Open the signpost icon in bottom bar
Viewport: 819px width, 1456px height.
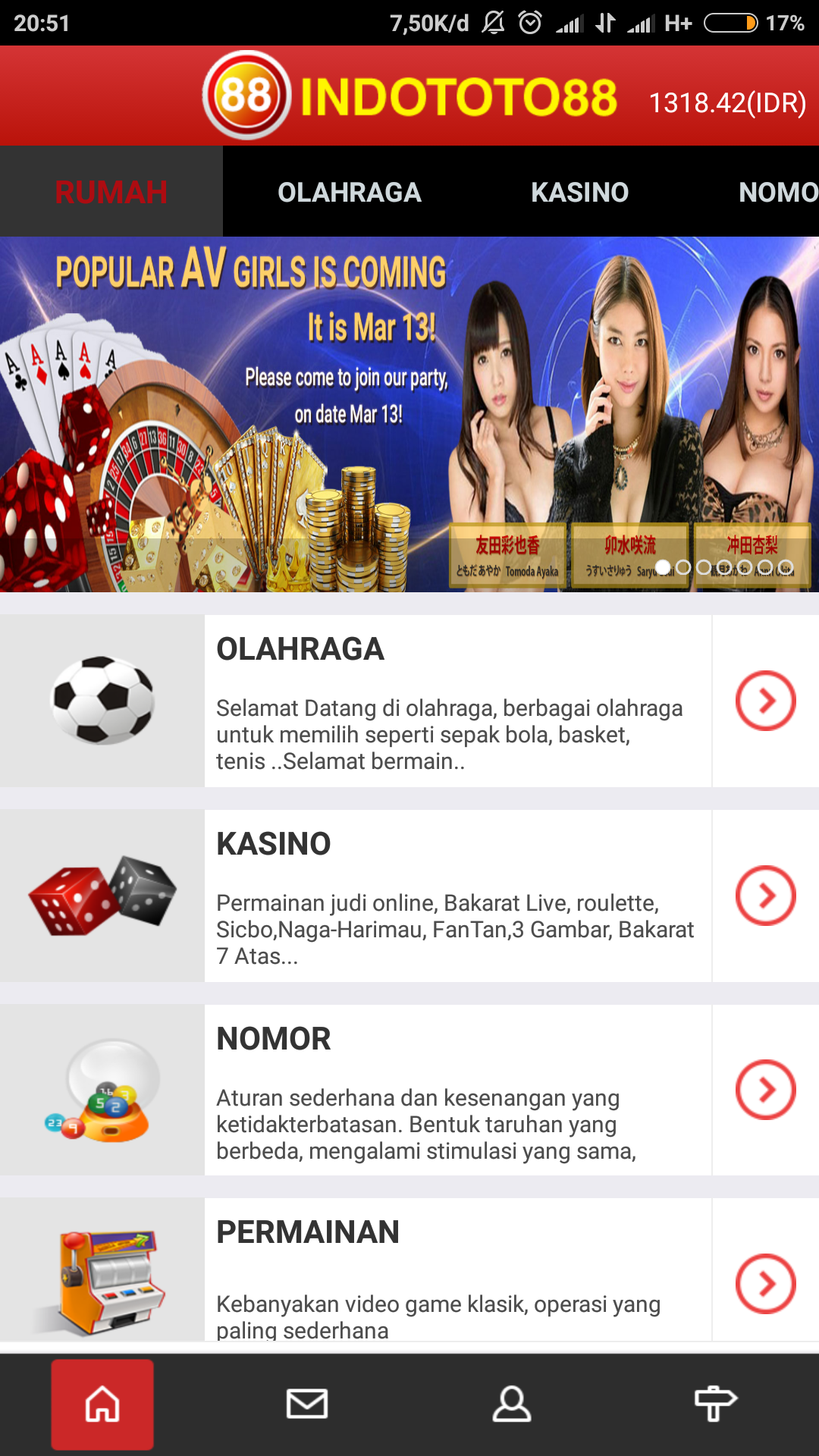click(x=716, y=1404)
